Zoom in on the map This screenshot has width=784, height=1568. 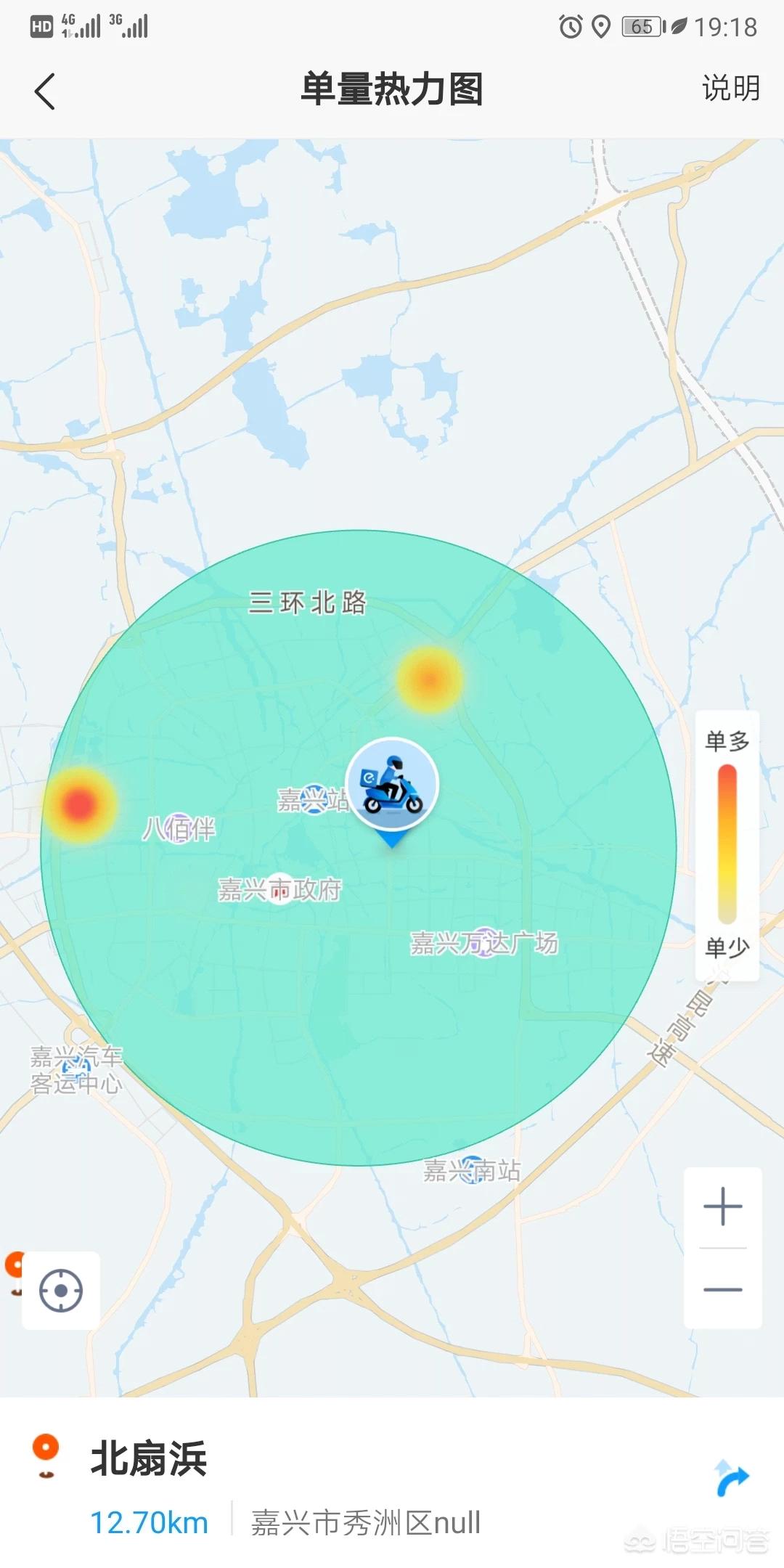click(723, 1206)
